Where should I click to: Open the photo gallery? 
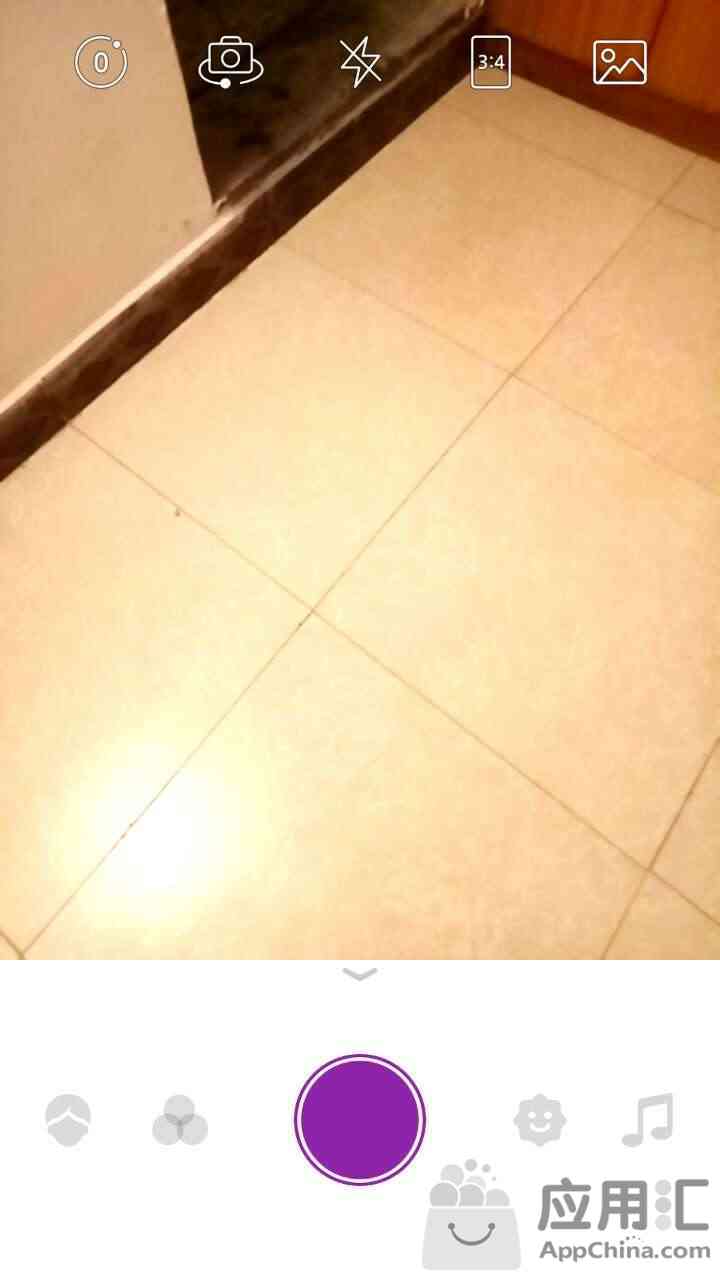[620, 62]
